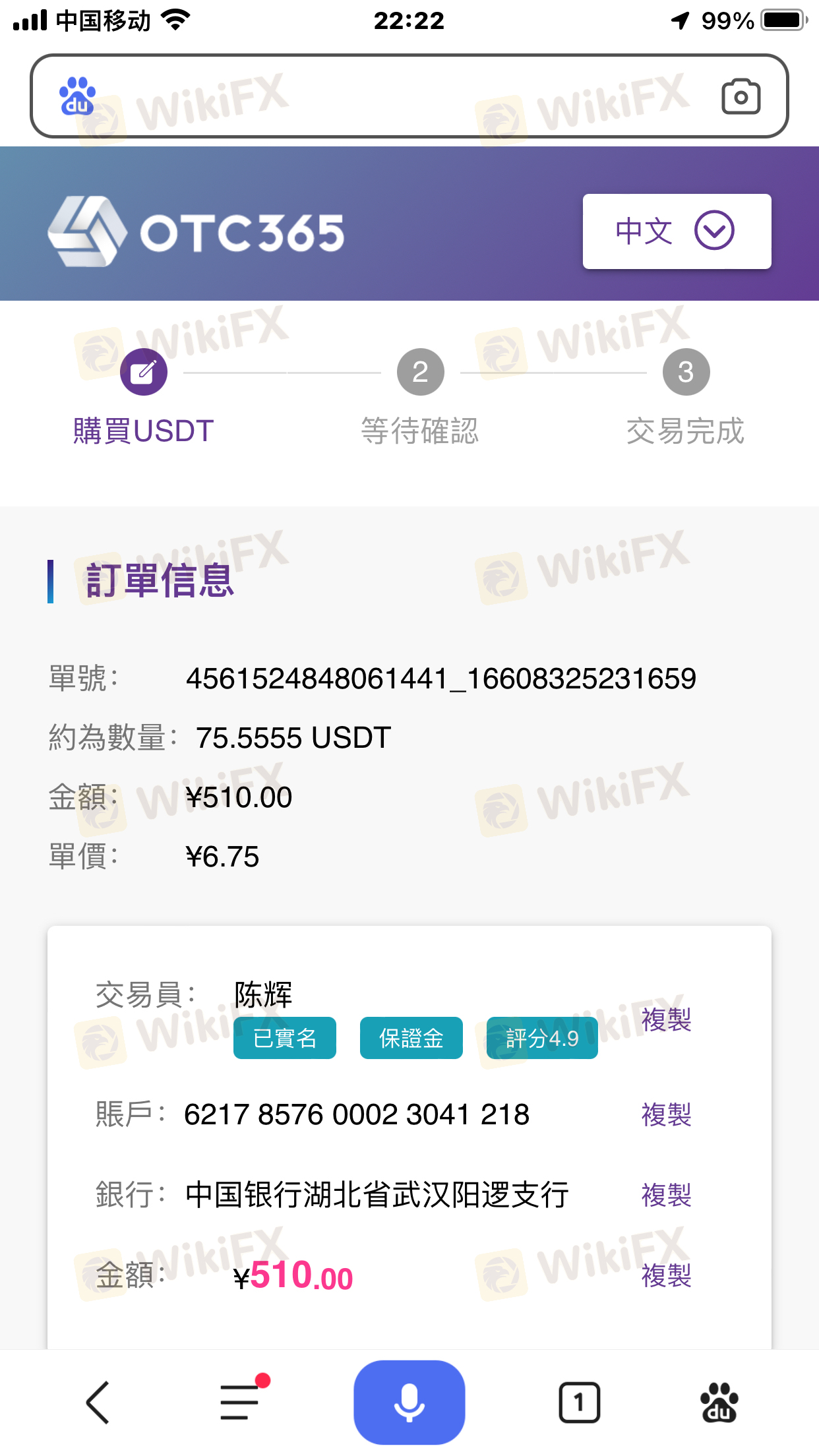
Task: Copy the account number 6217 8576 0002 3041 218
Action: pyautogui.click(x=666, y=1114)
